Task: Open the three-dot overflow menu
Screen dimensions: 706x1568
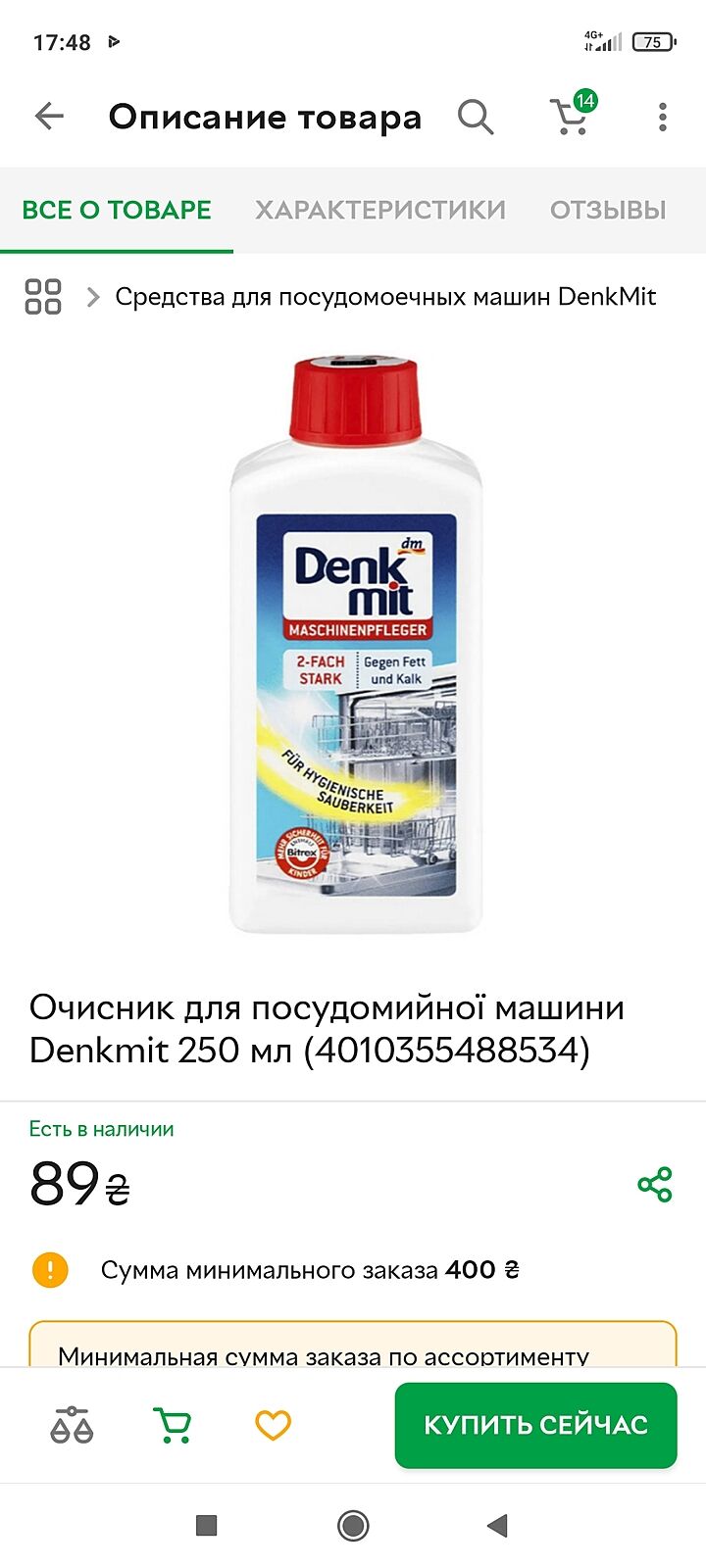Action: 663,117
